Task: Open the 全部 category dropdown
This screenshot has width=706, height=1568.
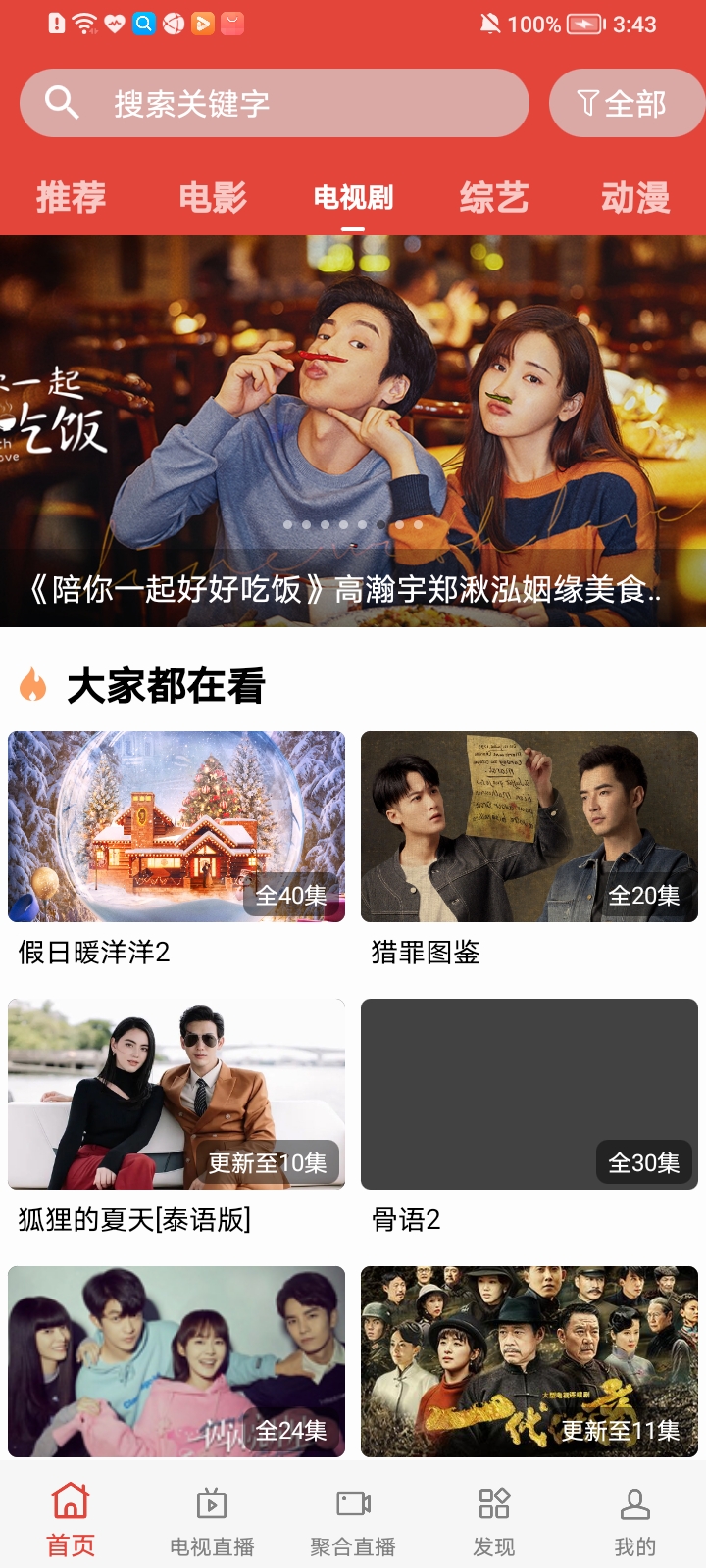Action: [x=628, y=101]
